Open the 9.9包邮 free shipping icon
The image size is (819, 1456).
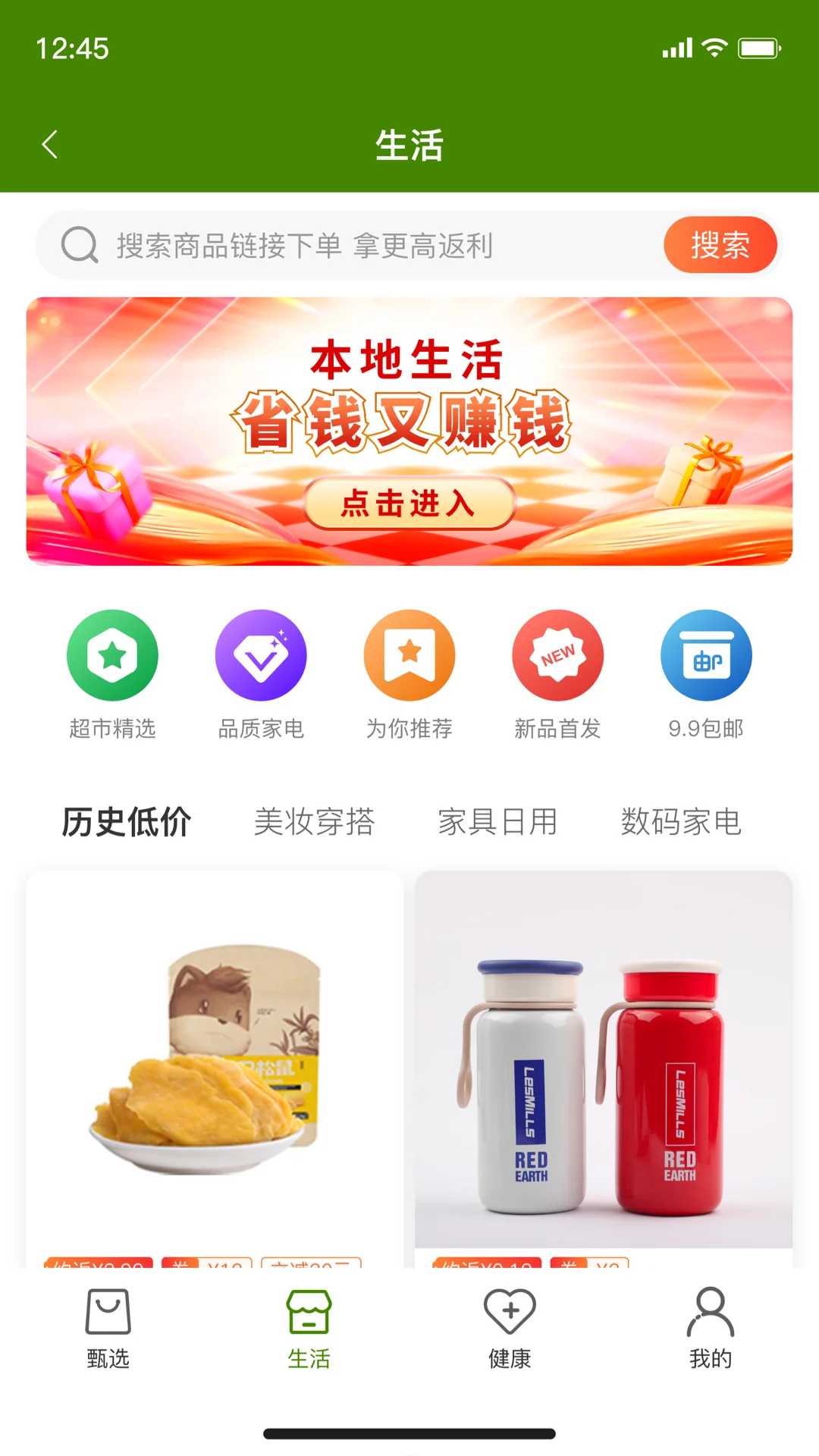click(707, 654)
